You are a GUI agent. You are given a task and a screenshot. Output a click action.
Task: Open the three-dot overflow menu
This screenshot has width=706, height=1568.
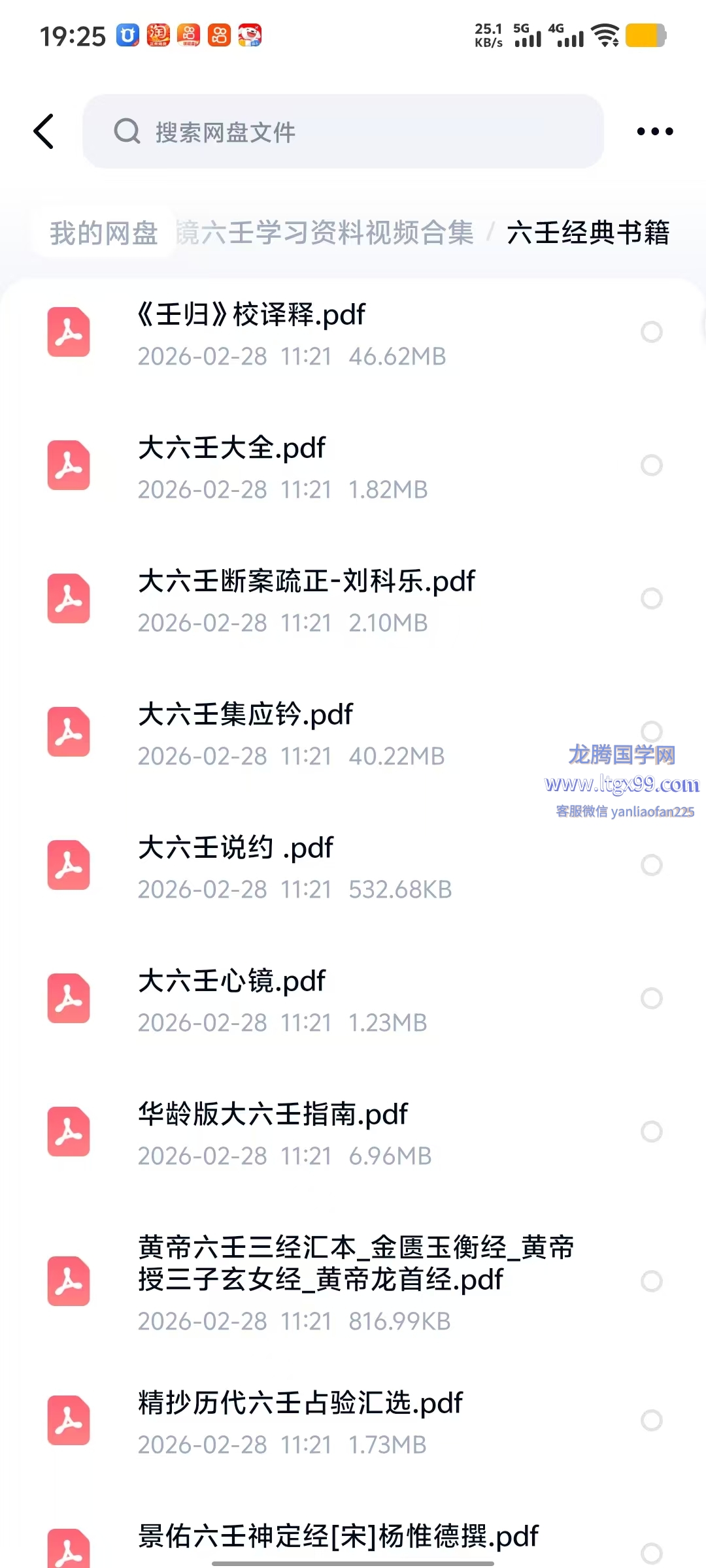(x=654, y=131)
